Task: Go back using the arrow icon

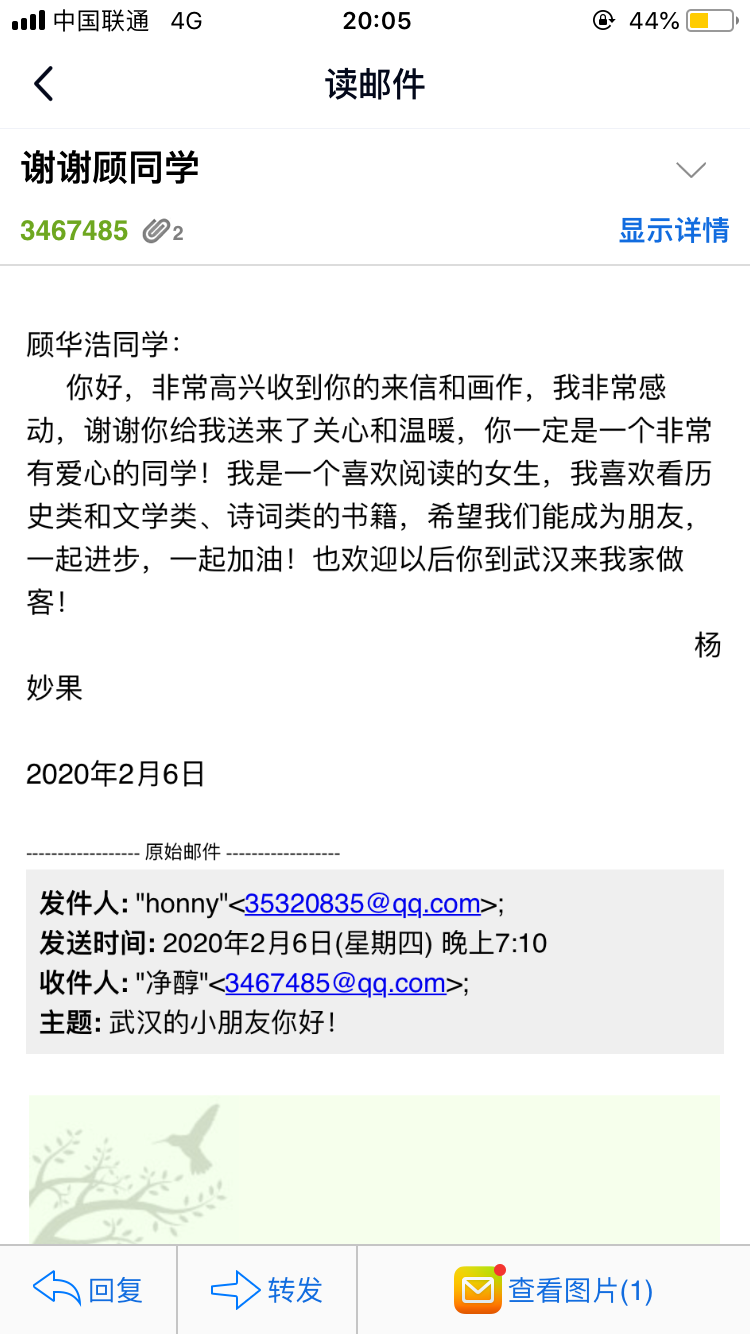Action: 43,84
